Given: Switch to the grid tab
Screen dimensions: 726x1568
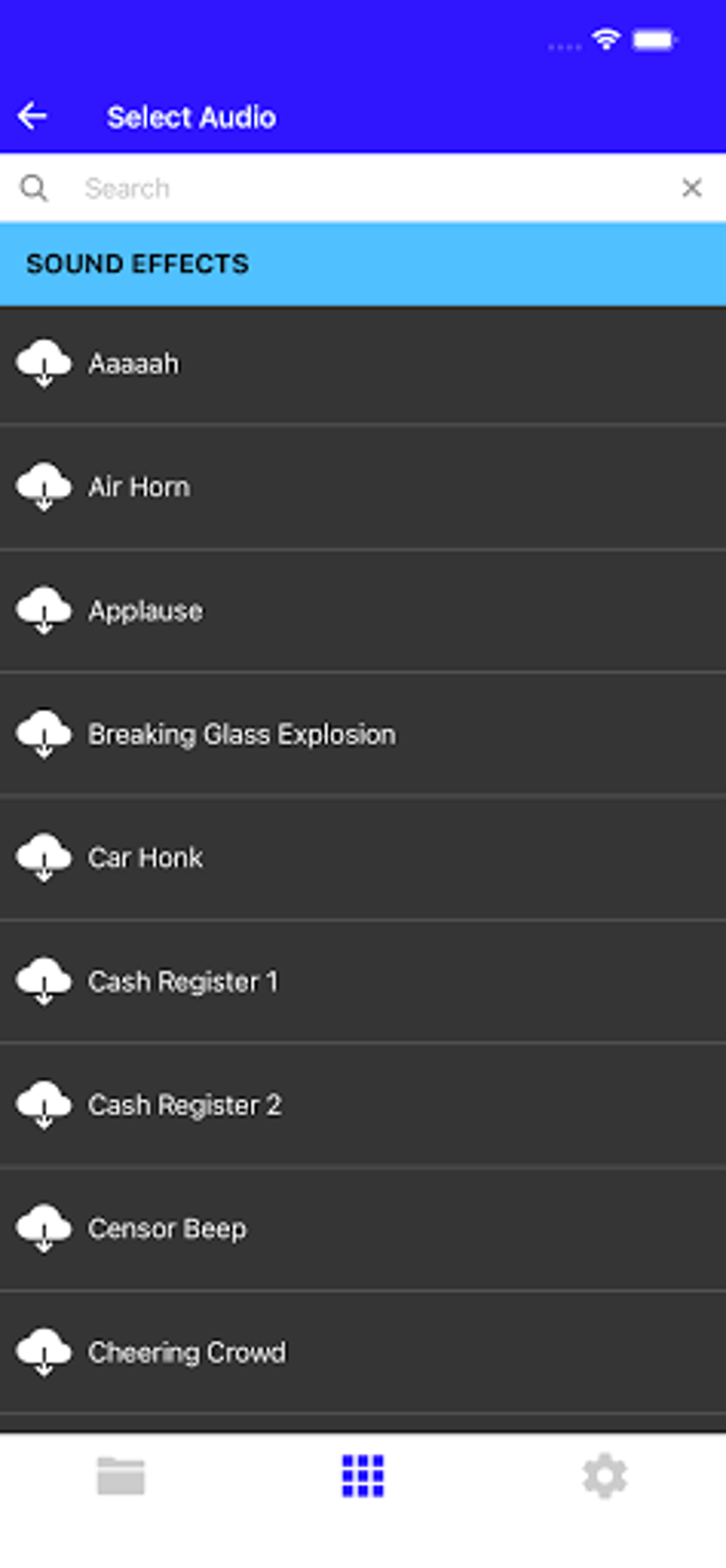Looking at the screenshot, I should pyautogui.click(x=363, y=1476).
